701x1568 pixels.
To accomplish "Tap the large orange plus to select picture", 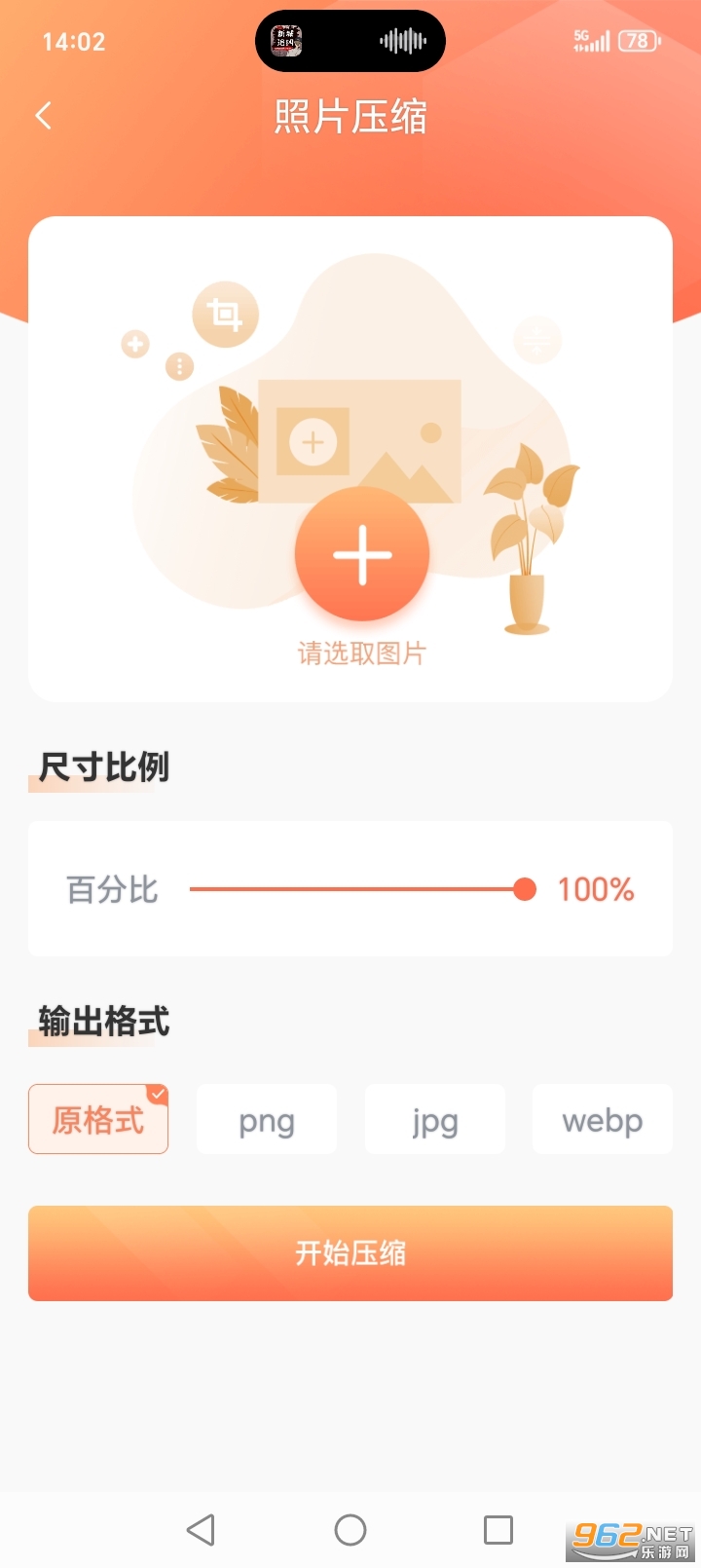I will pos(362,553).
